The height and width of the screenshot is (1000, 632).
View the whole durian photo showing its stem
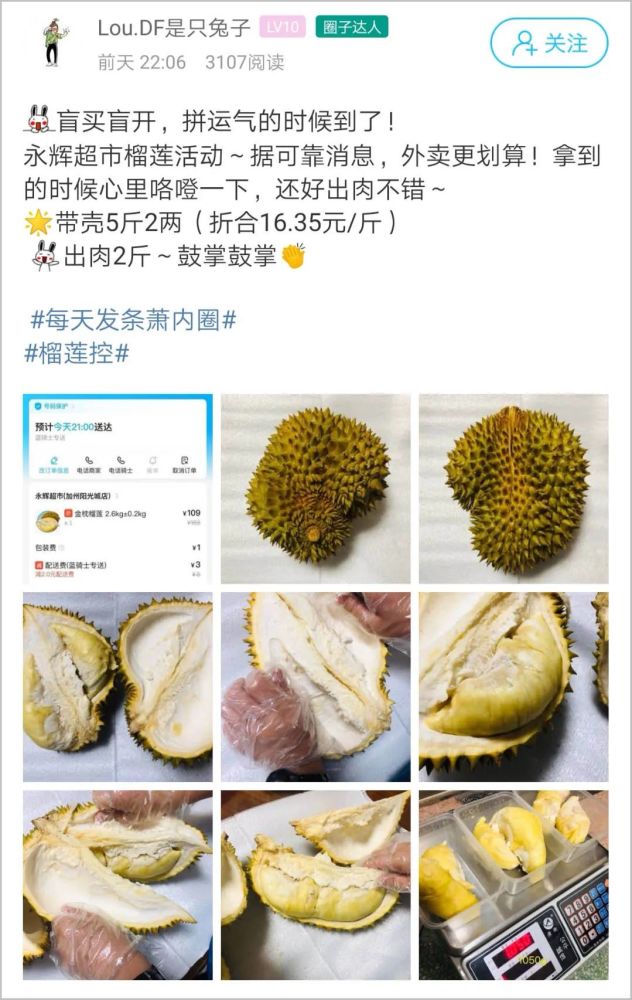(x=316, y=488)
